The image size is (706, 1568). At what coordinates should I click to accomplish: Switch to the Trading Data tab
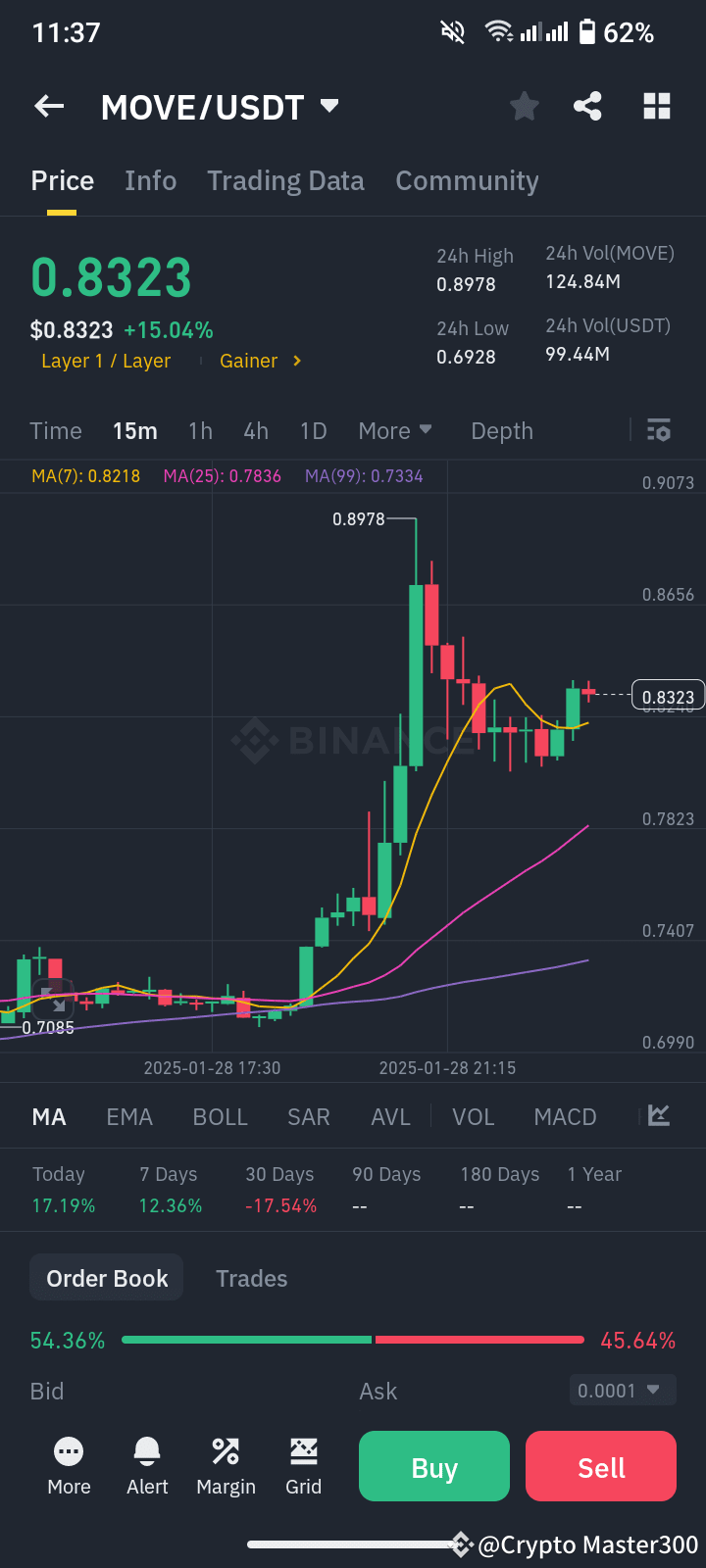[285, 180]
